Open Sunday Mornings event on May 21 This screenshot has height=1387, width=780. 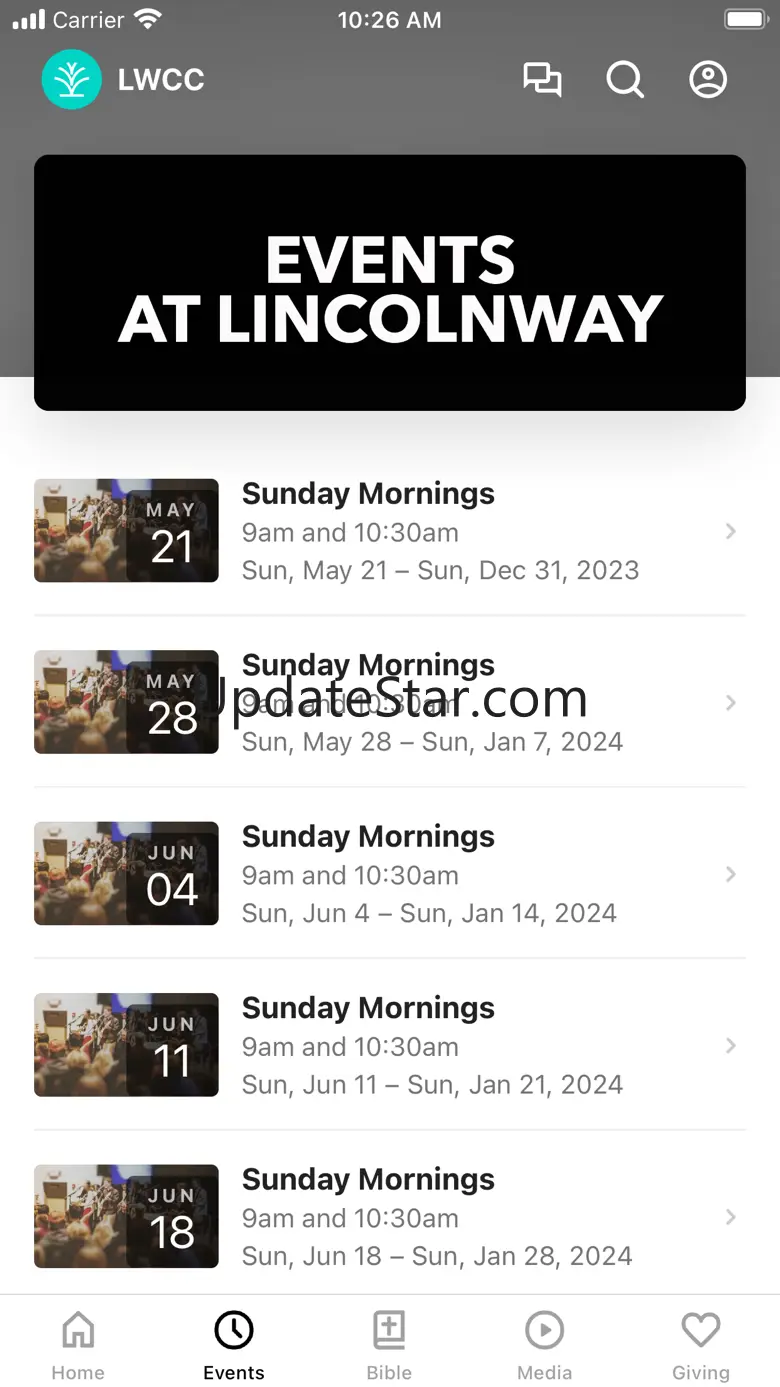tap(390, 531)
